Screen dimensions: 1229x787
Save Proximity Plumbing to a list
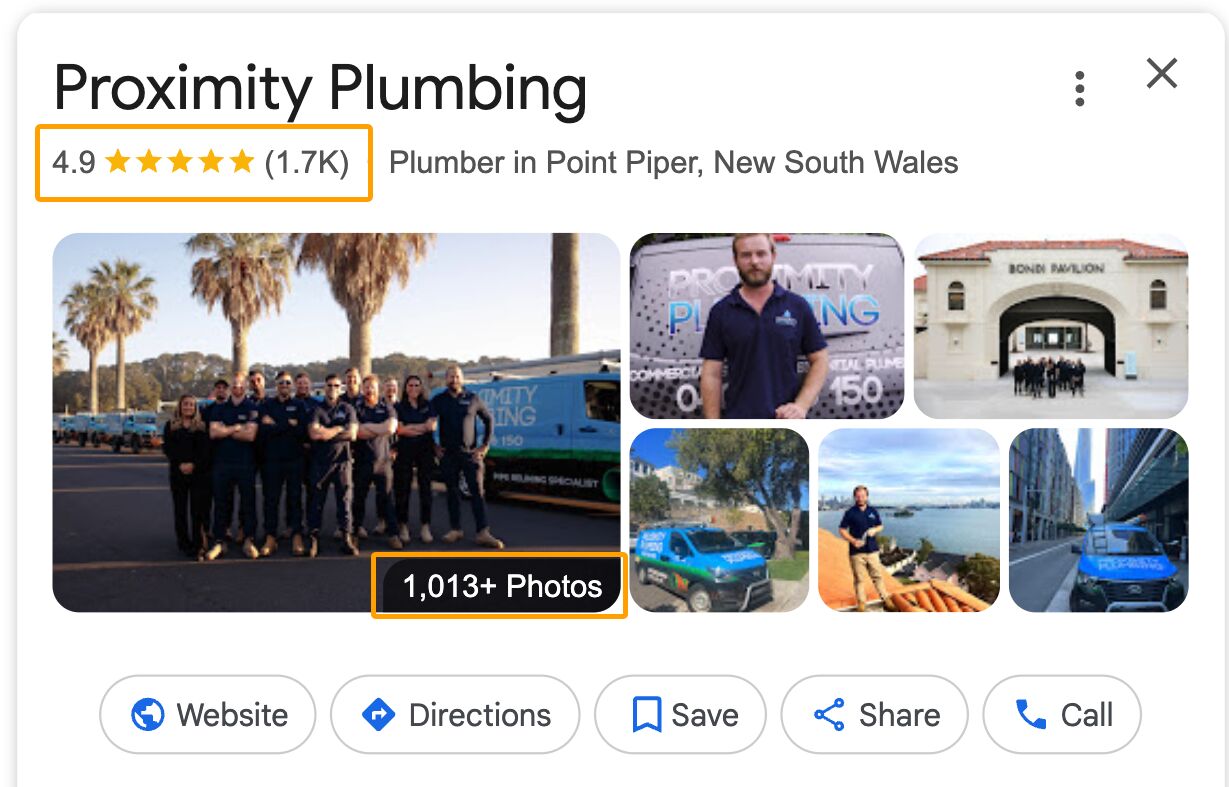[x=680, y=715]
